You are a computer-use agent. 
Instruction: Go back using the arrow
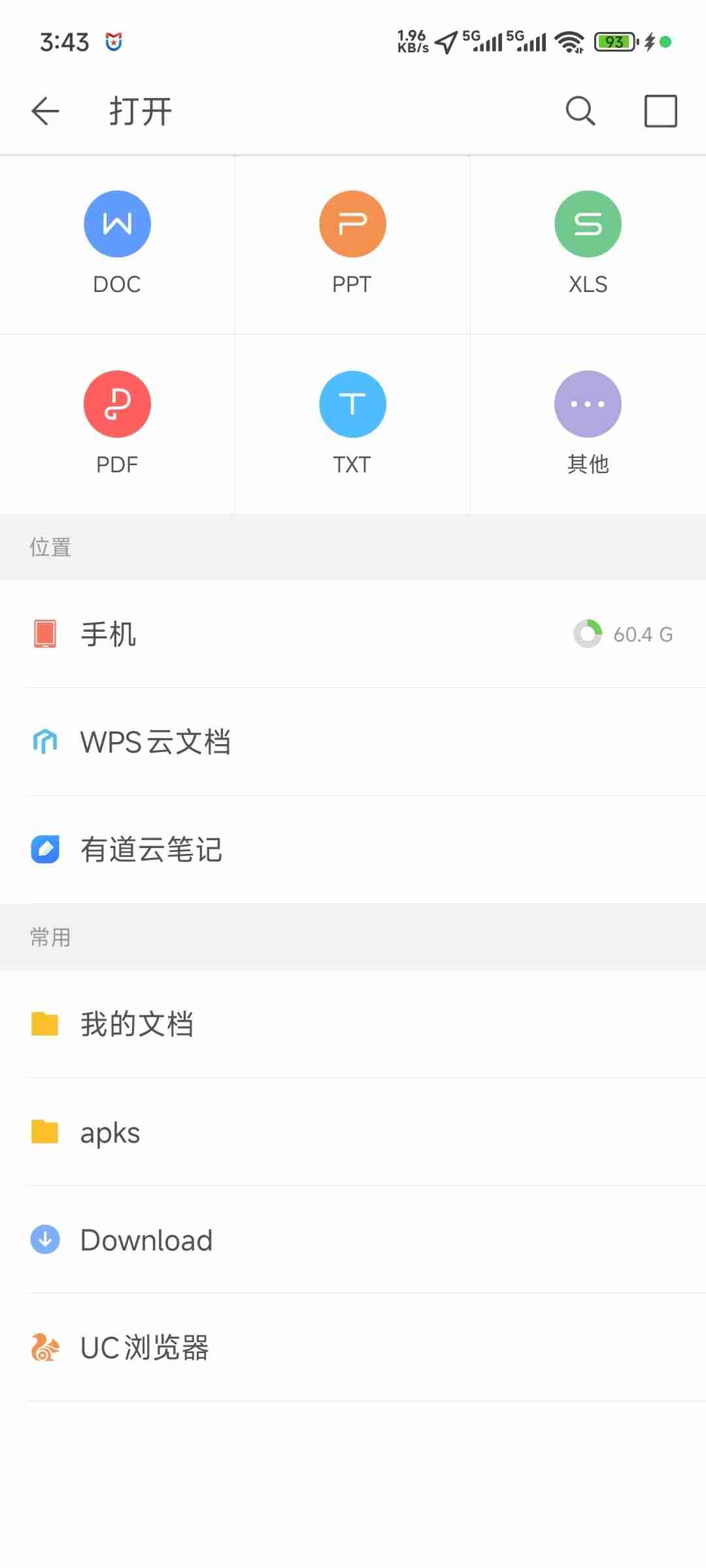point(44,110)
